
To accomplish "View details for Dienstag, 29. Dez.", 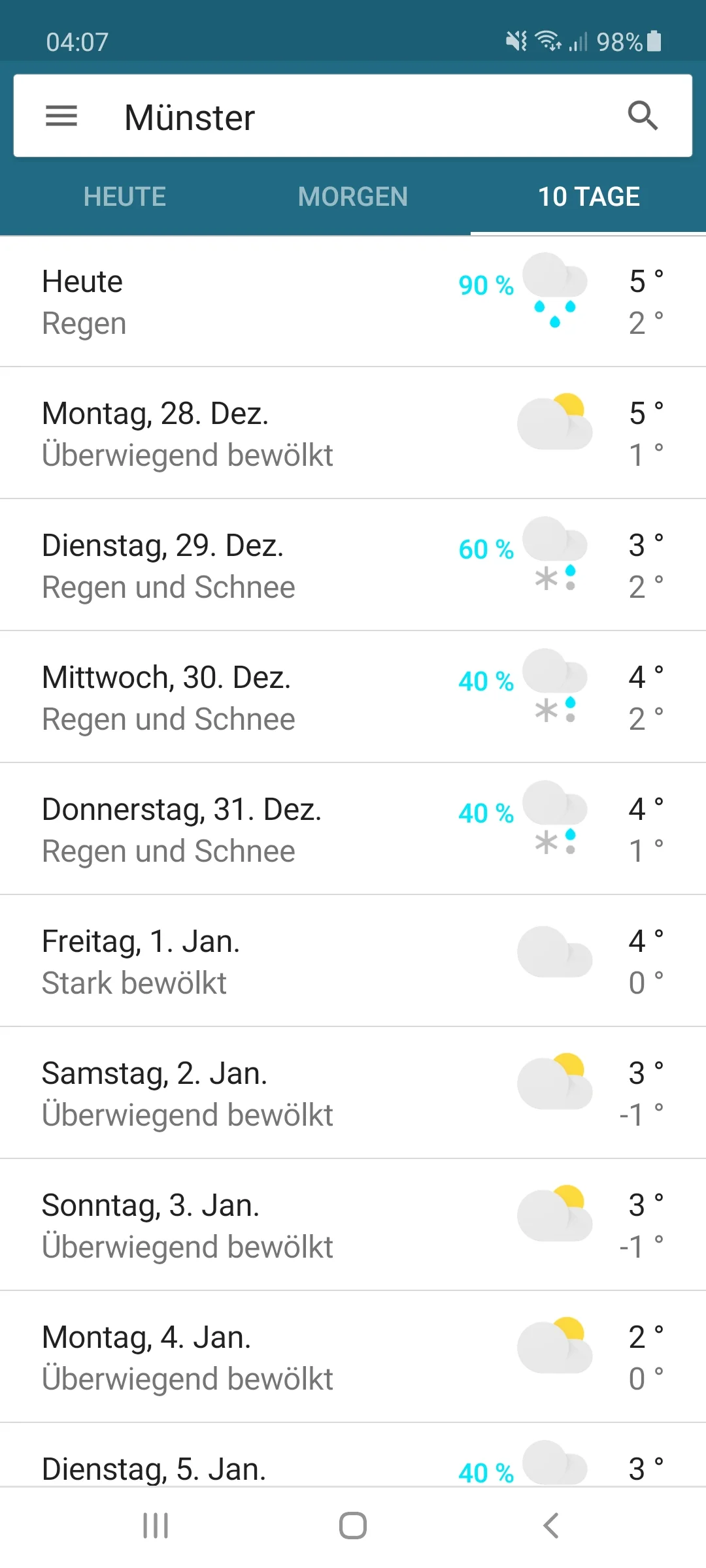I will pyautogui.click(x=353, y=566).
